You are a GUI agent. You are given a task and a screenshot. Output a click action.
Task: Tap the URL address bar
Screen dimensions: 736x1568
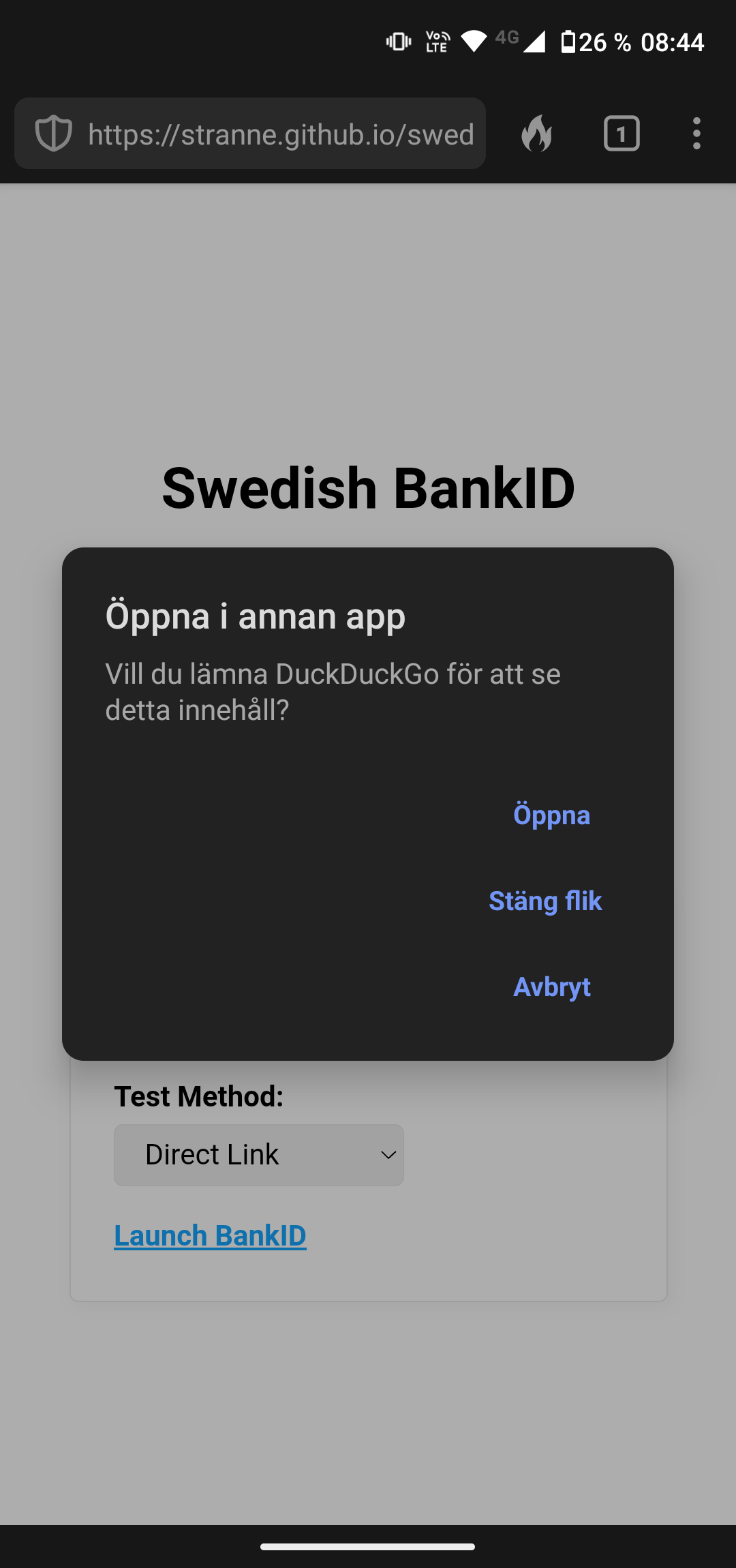click(279, 134)
